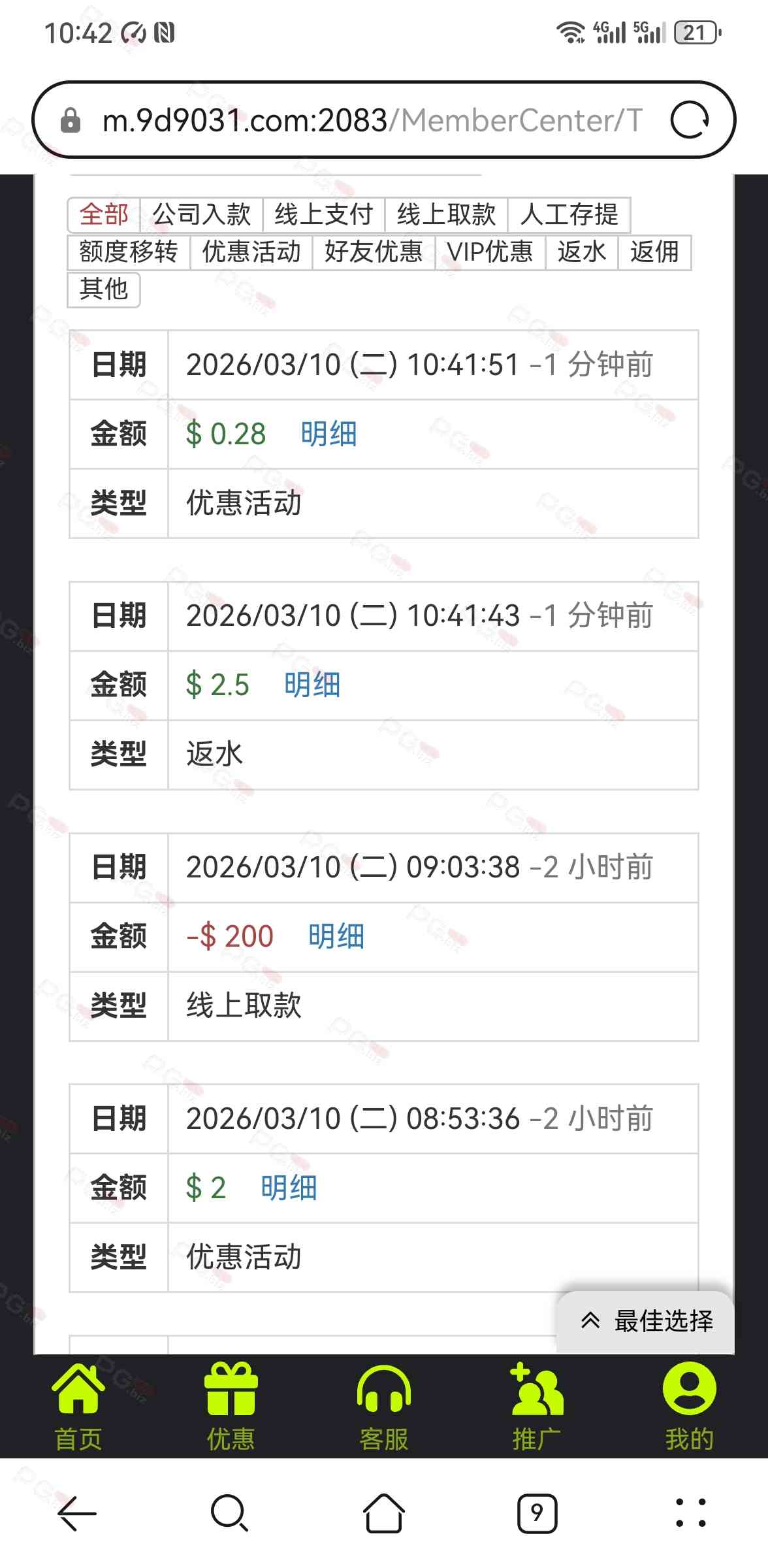The image size is (768, 1568).
Task: Open the 推广 referral tab
Action: (x=536, y=1405)
